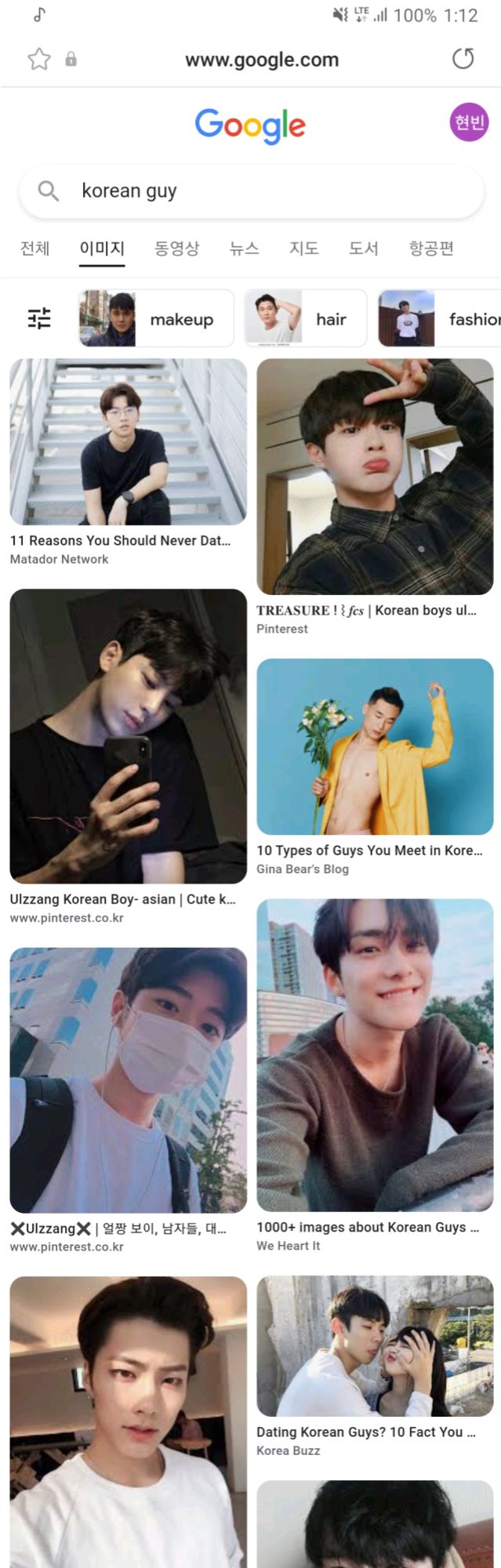Viewport: 501px width, 1568px height.
Task: View the We Heart It image result
Action: point(375,1054)
